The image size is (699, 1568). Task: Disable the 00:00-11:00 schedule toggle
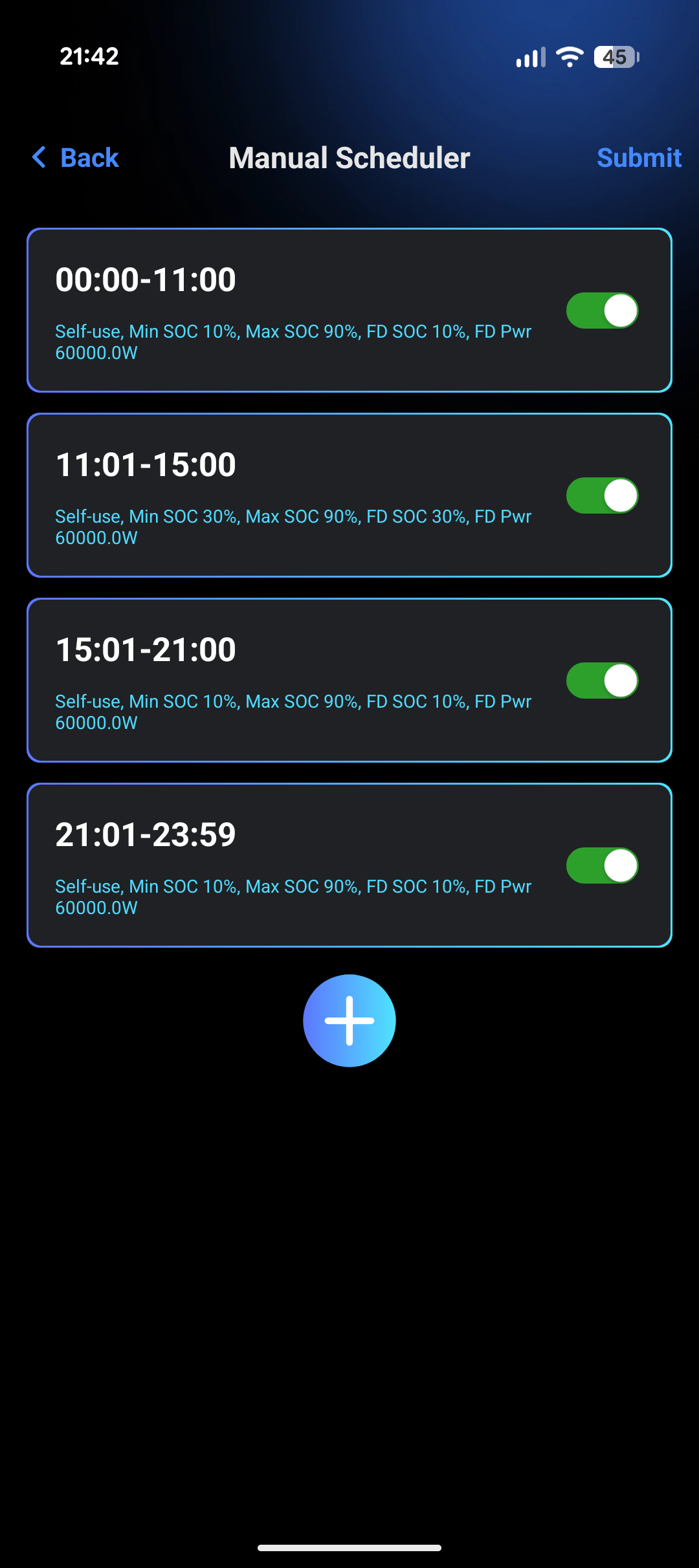(x=602, y=310)
